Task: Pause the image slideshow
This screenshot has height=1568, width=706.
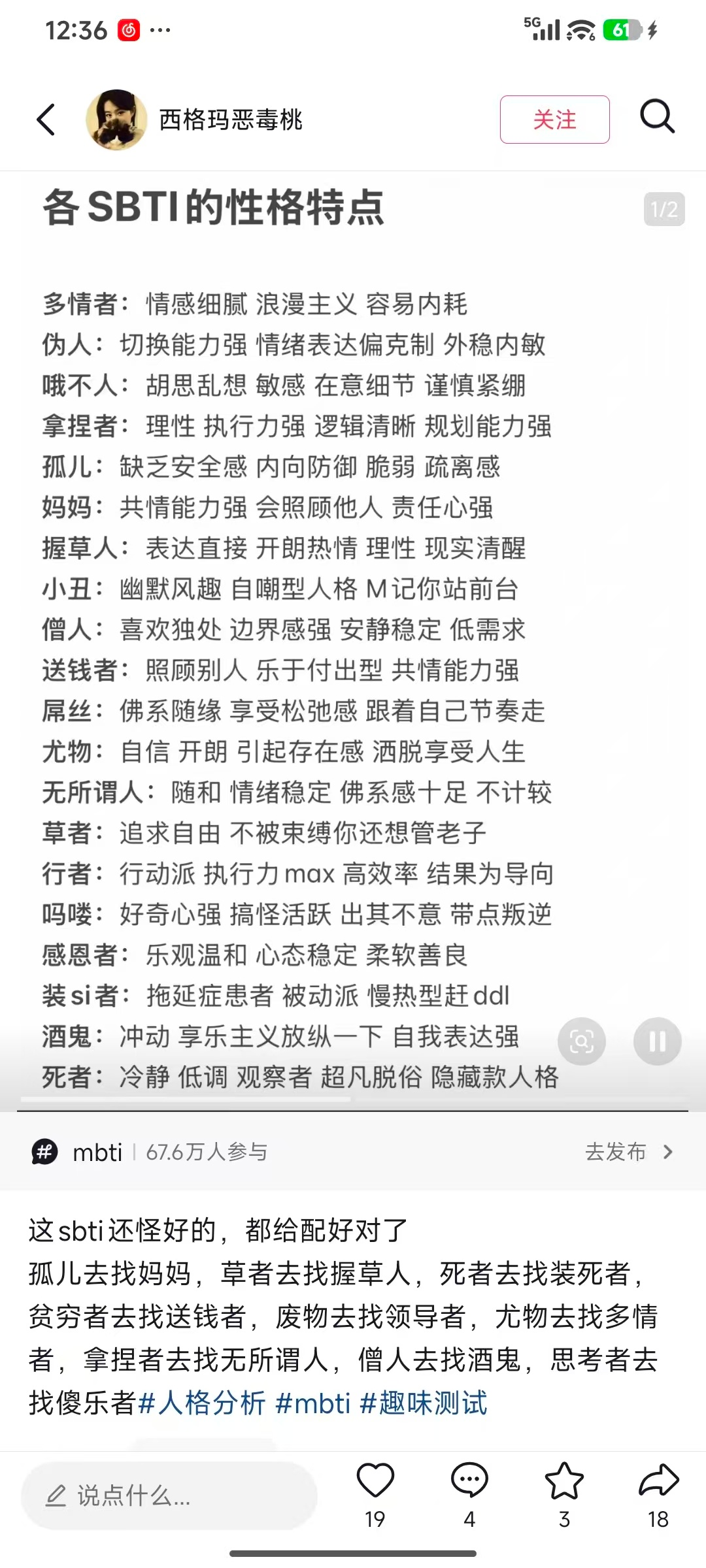Action: click(x=657, y=1041)
